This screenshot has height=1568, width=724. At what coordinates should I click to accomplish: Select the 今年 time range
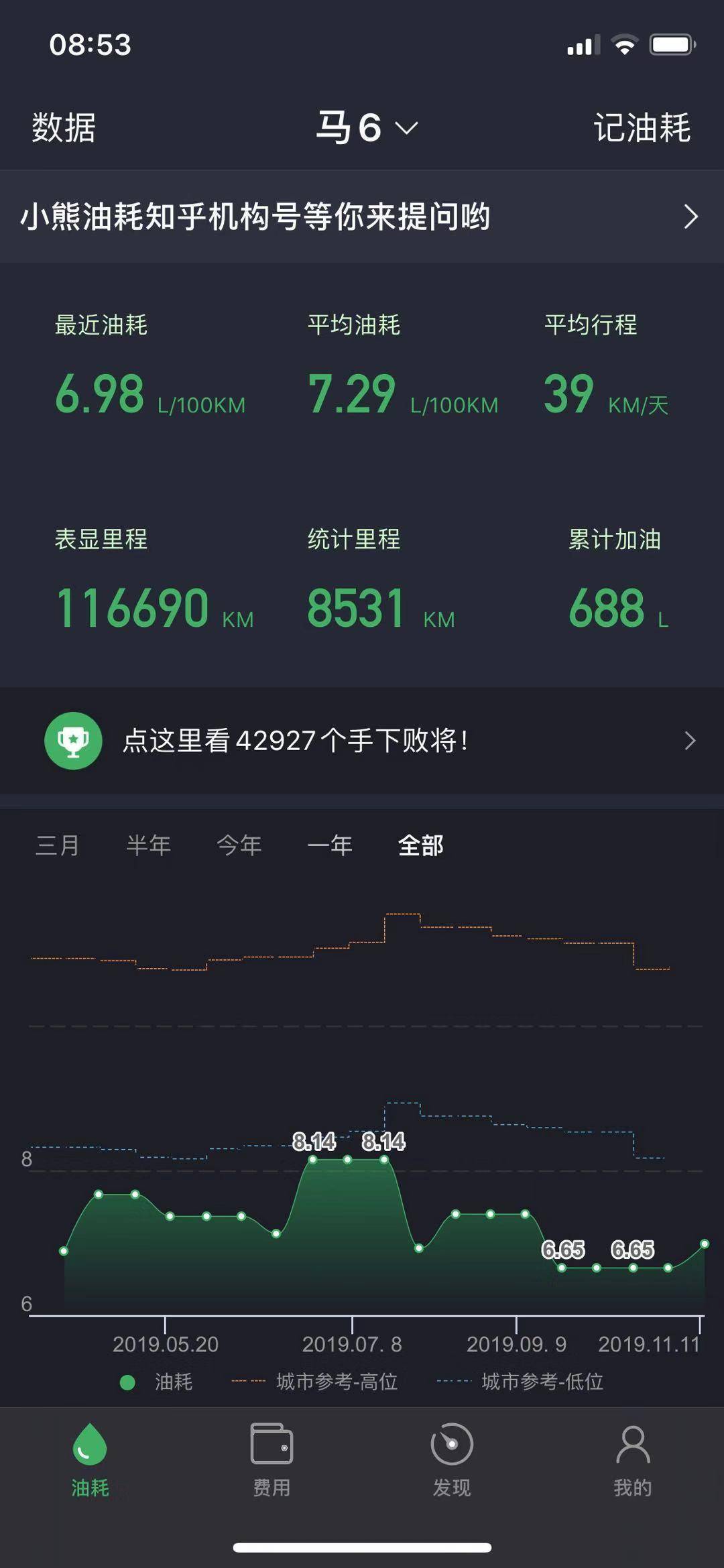tap(239, 846)
